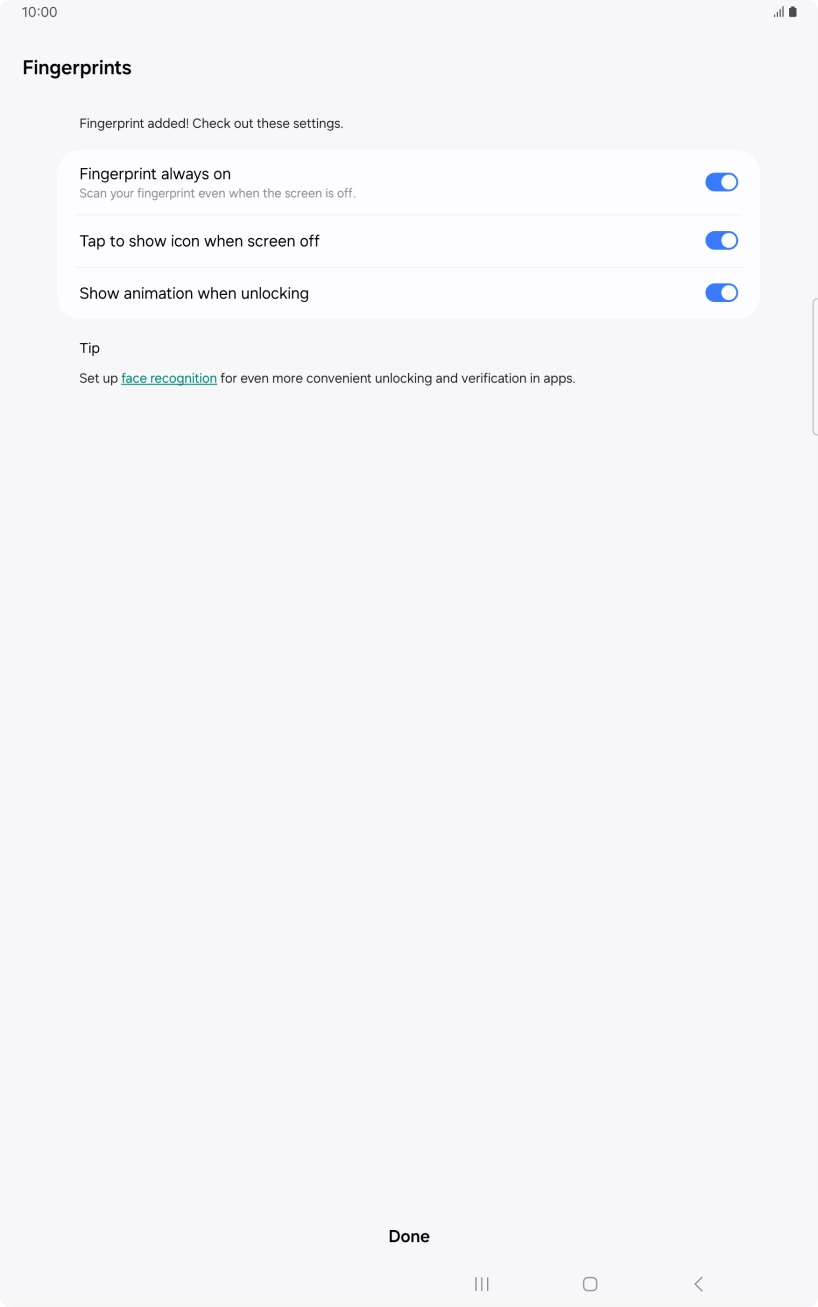Open the face recognition setup link
The image size is (818, 1307).
tap(168, 378)
